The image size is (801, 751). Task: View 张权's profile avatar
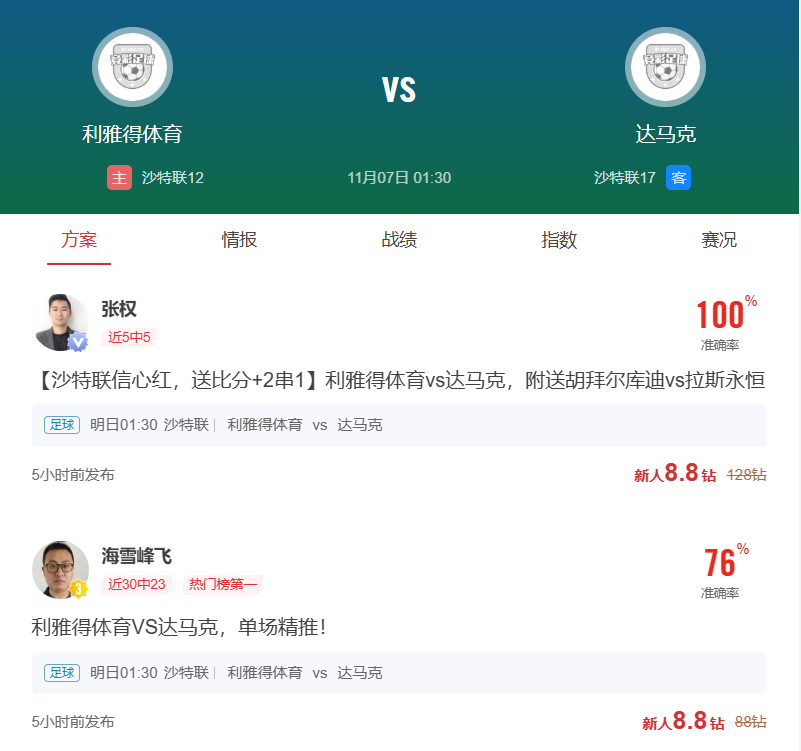pyautogui.click(x=61, y=322)
